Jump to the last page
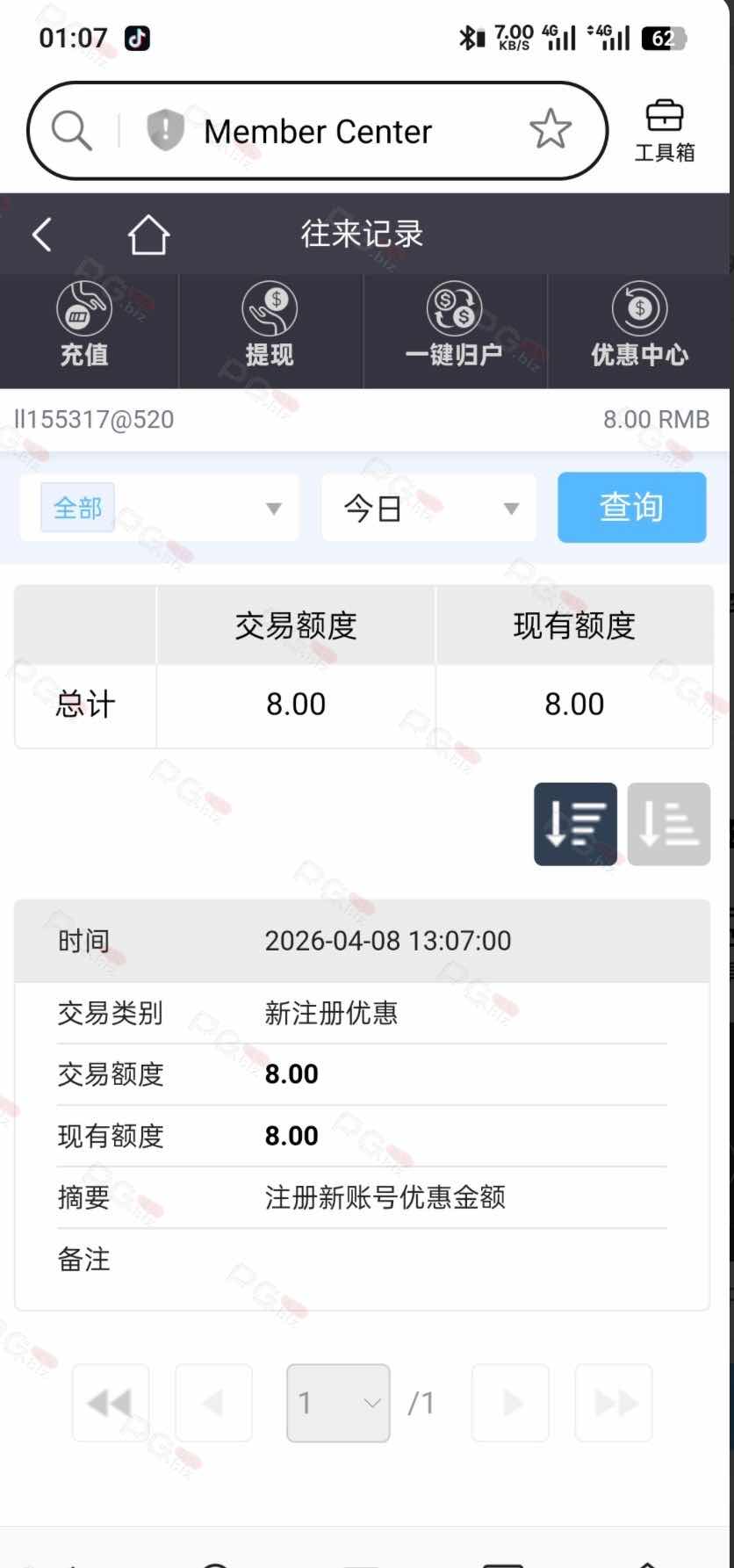The image size is (734, 1568). pyautogui.click(x=614, y=1403)
